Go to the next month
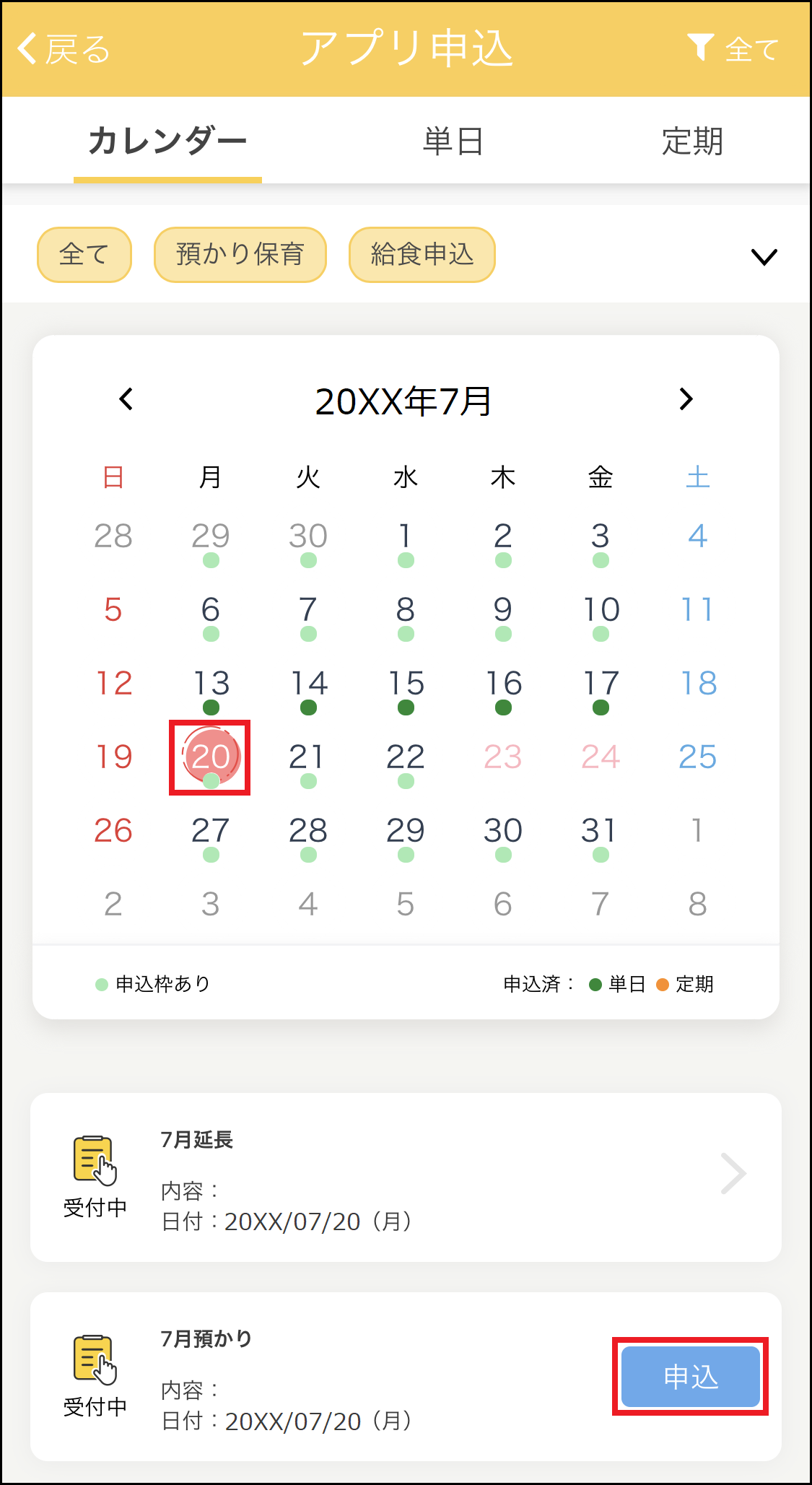 point(686,399)
